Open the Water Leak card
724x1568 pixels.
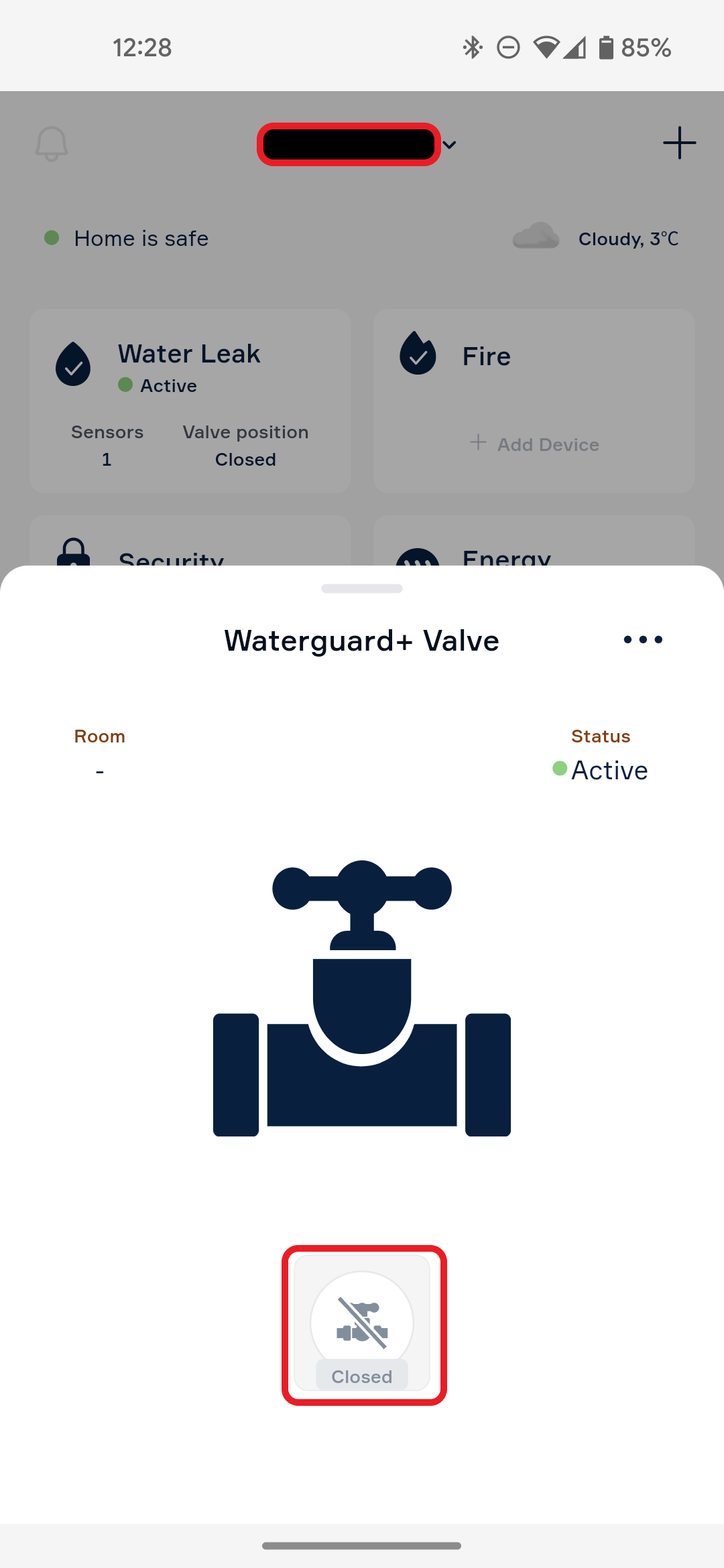[190, 401]
